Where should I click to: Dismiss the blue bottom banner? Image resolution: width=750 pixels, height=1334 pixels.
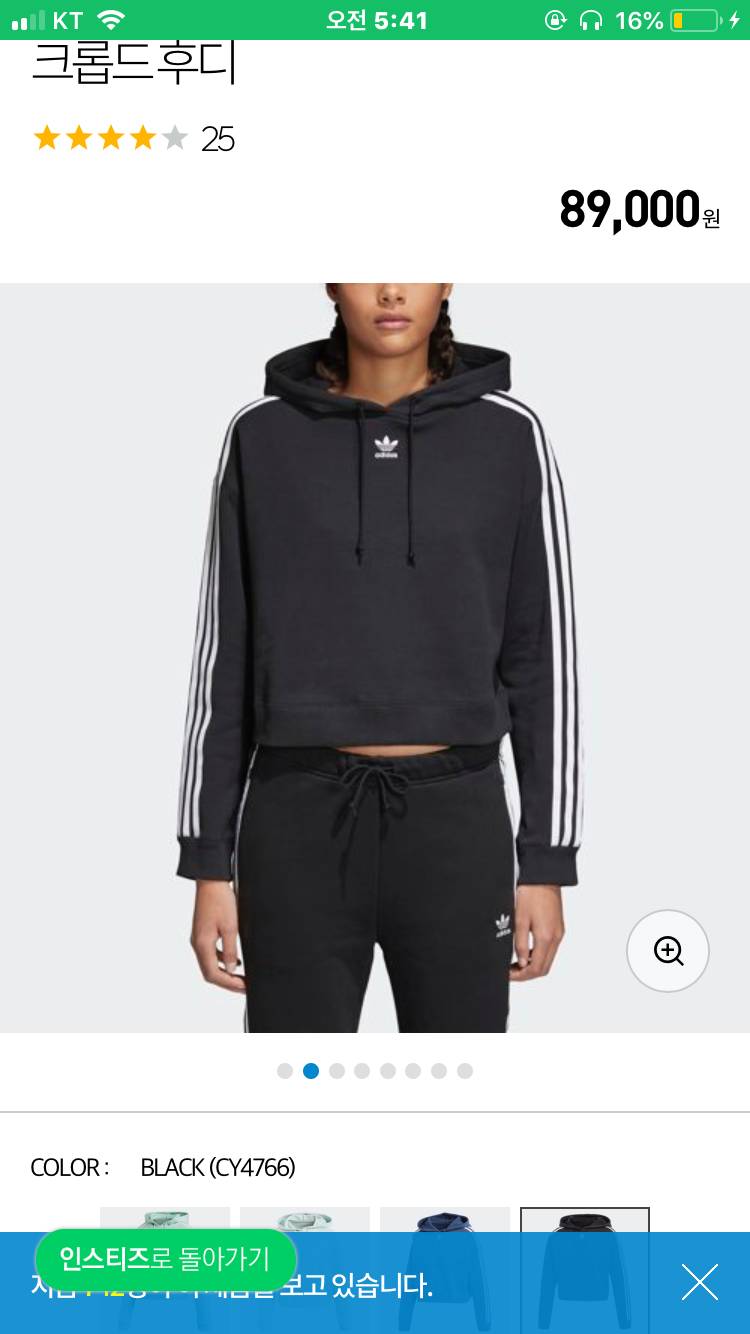click(x=699, y=1282)
